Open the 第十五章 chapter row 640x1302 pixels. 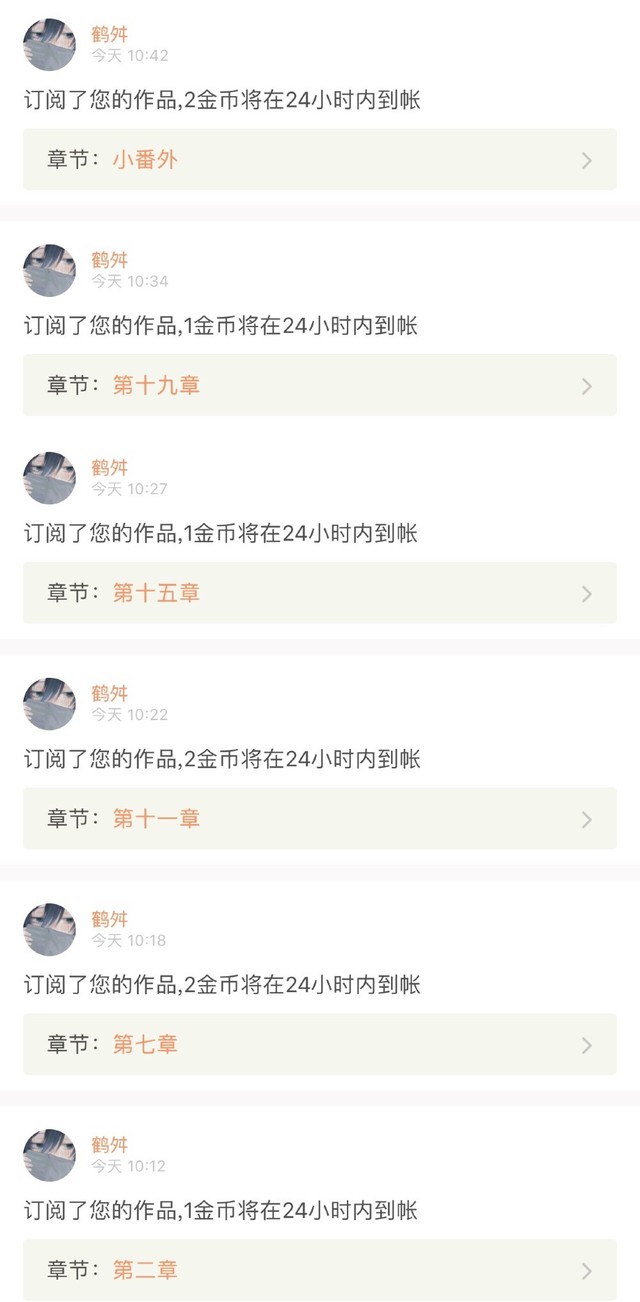320,593
